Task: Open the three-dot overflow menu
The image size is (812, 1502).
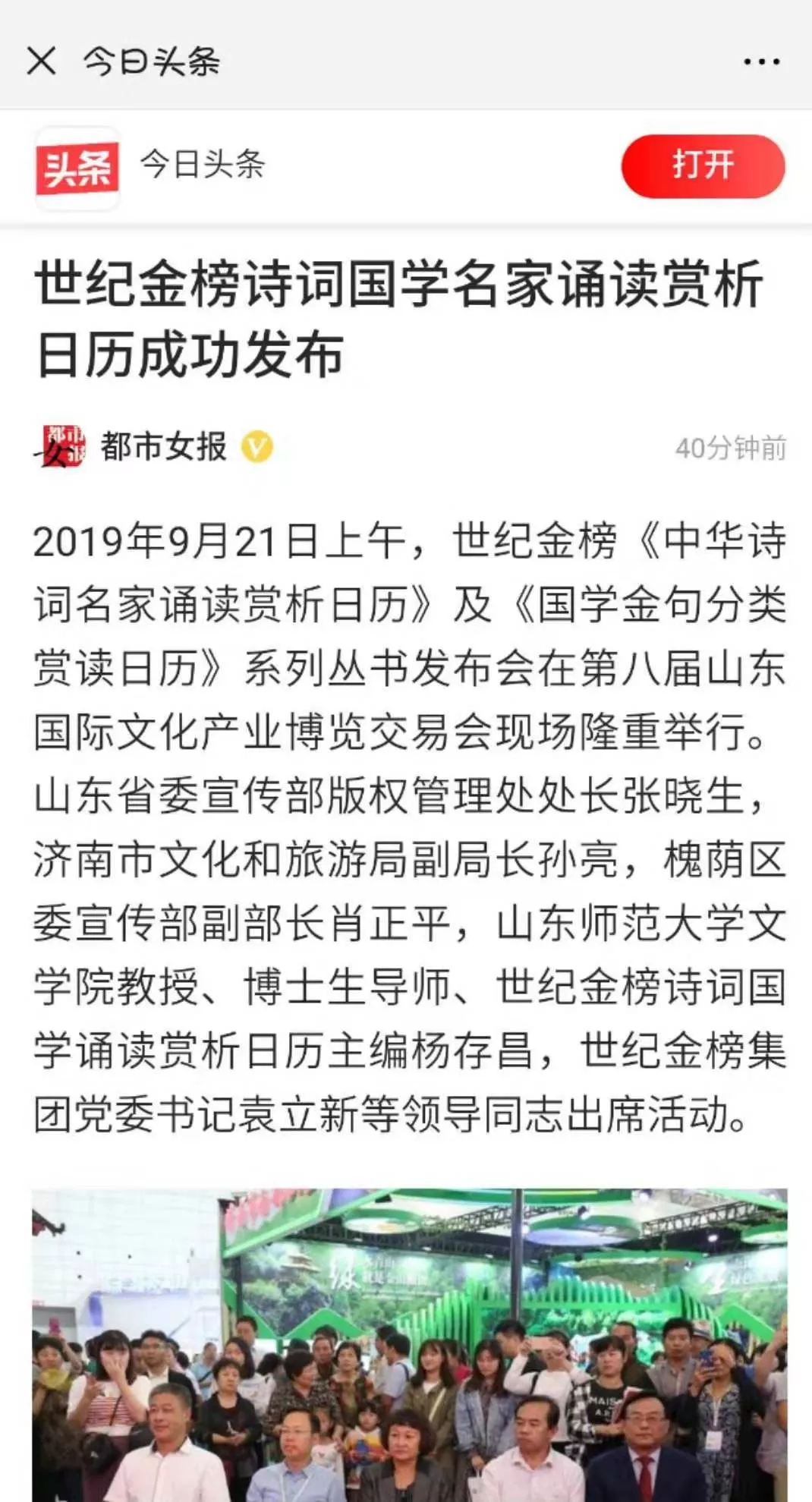Action: pyautogui.click(x=761, y=61)
